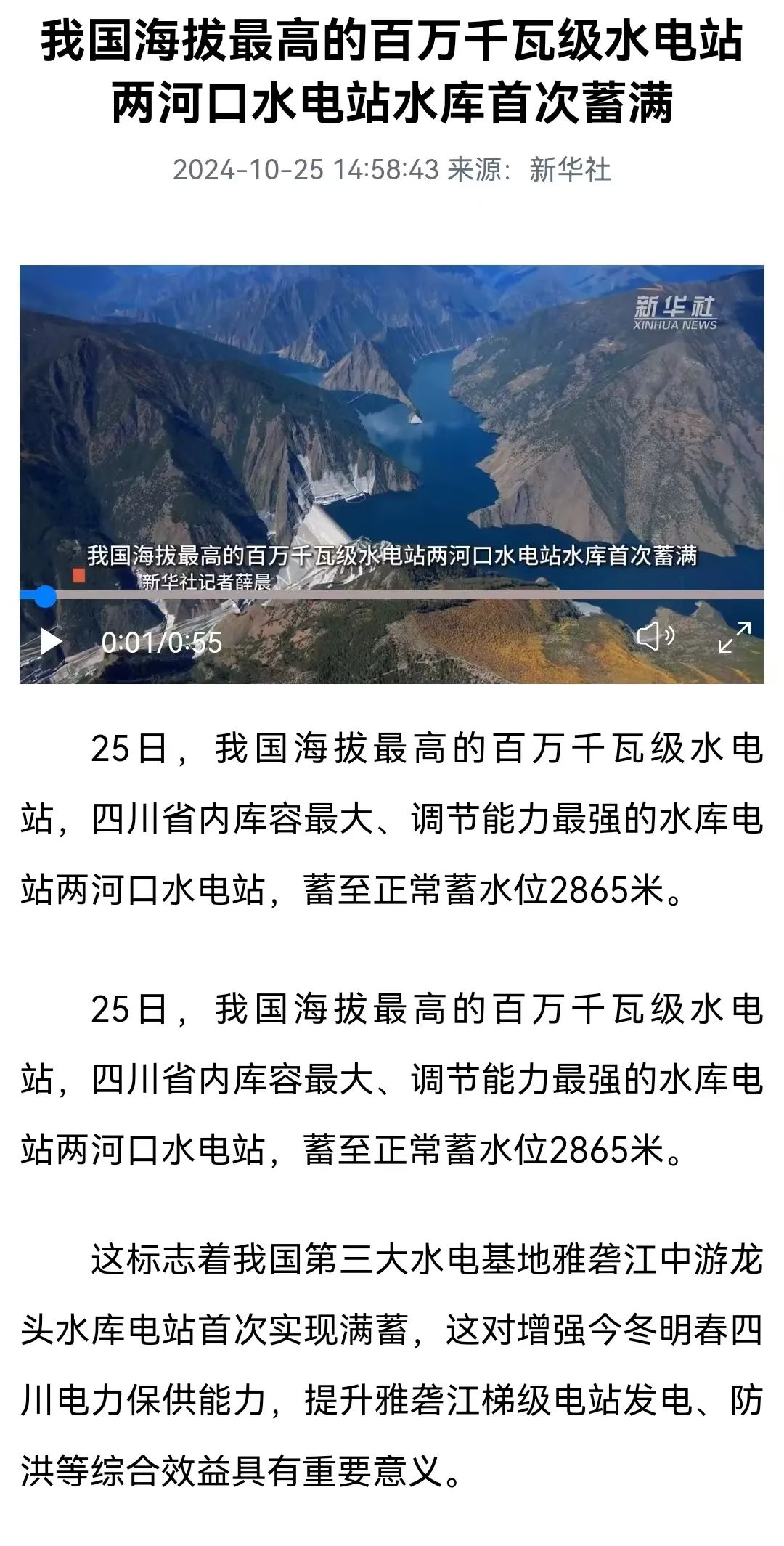Play the Xinhua news video
Viewport: 784px width, 1546px height.
click(50, 641)
